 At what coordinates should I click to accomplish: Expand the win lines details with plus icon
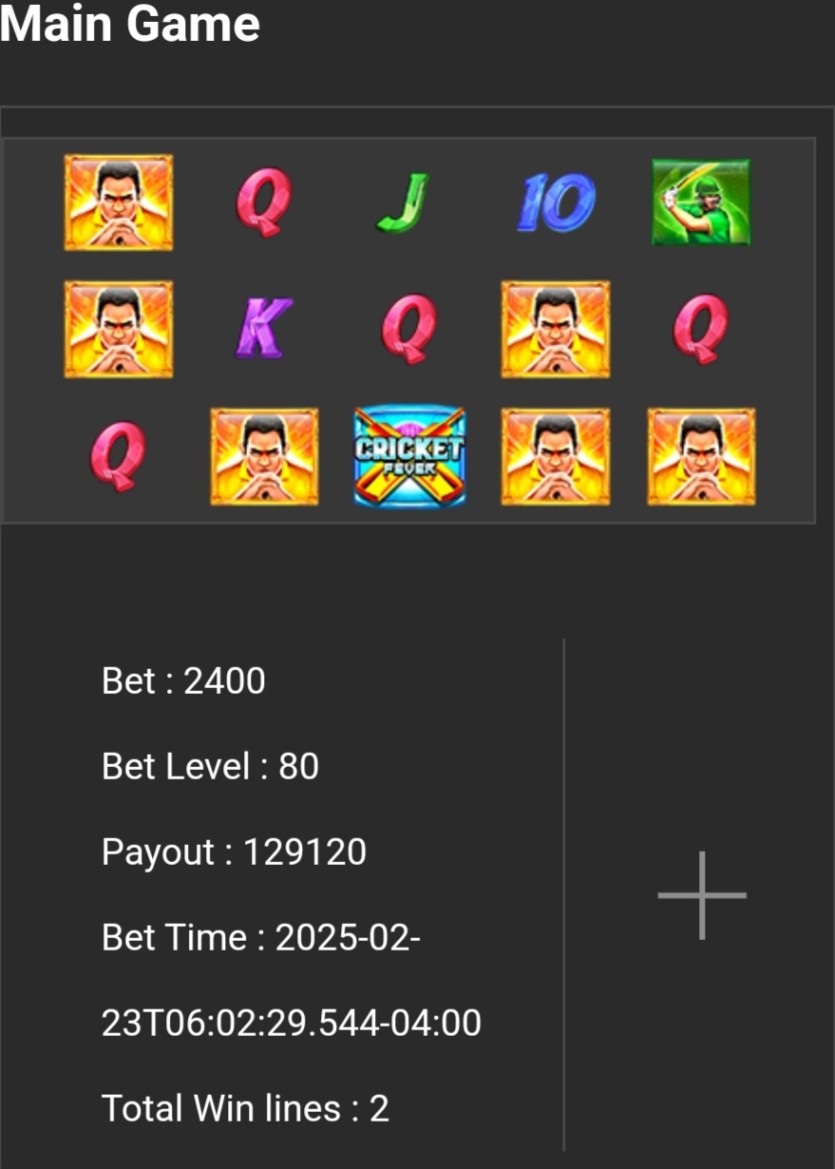[702, 895]
